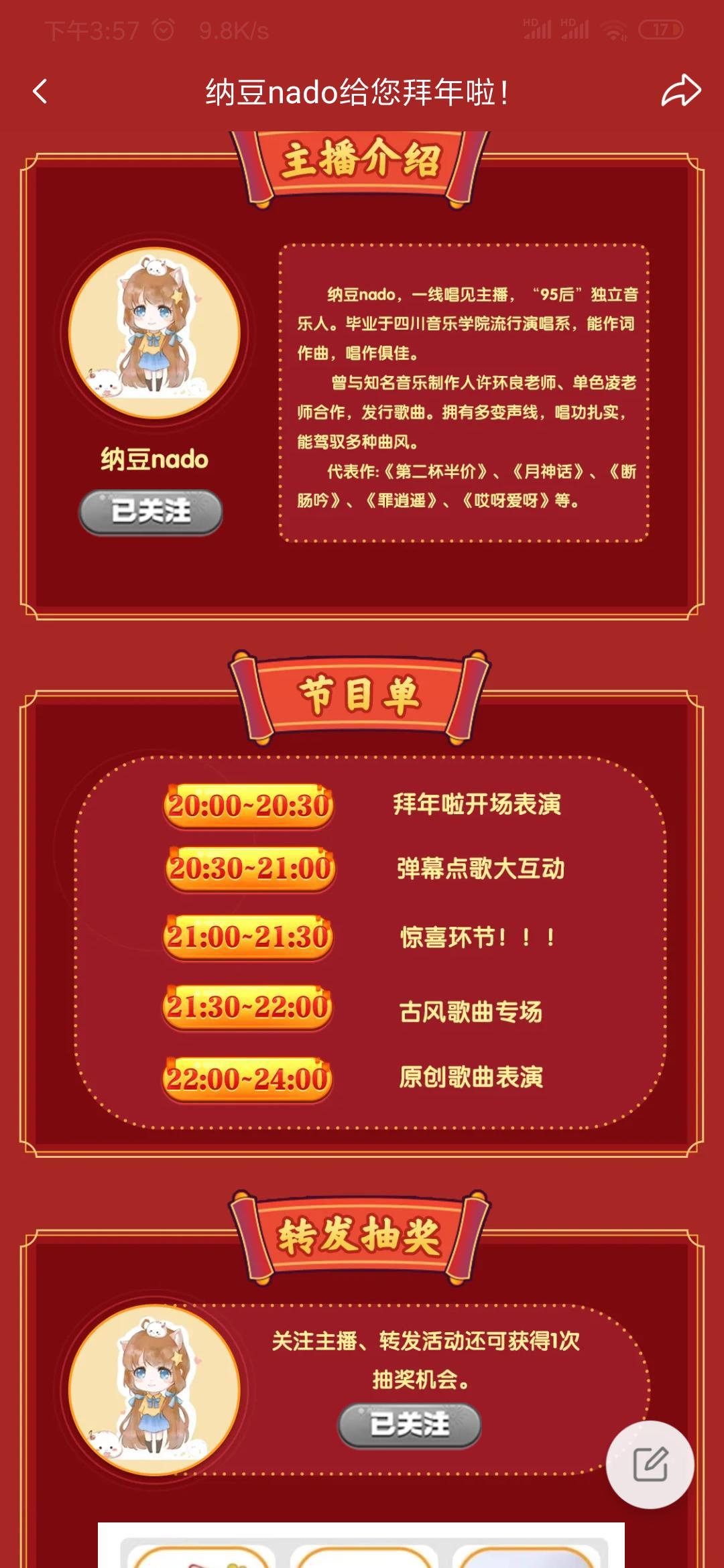Share this page via the arrow icon
724x1568 pixels.
click(680, 91)
